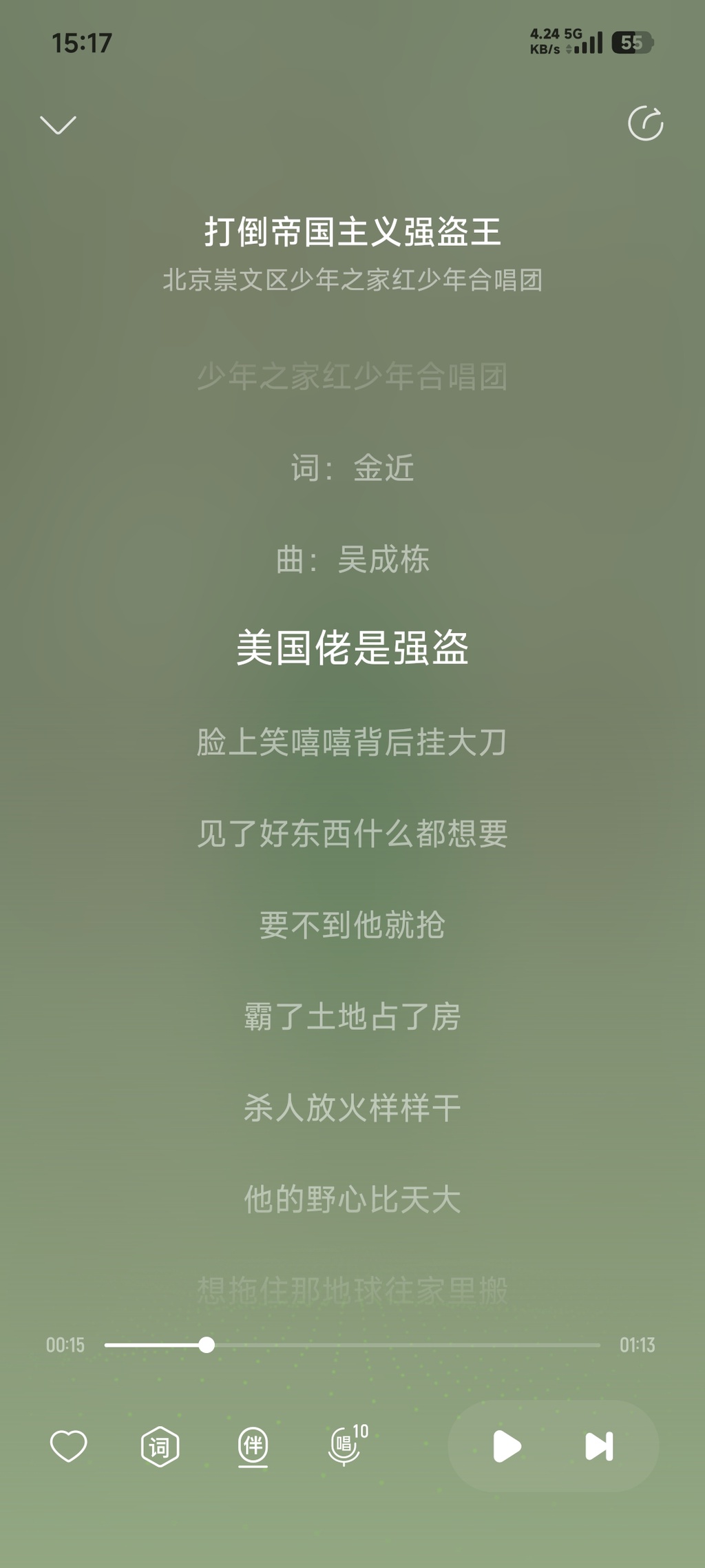
Task: Play the song
Action: [507, 1445]
